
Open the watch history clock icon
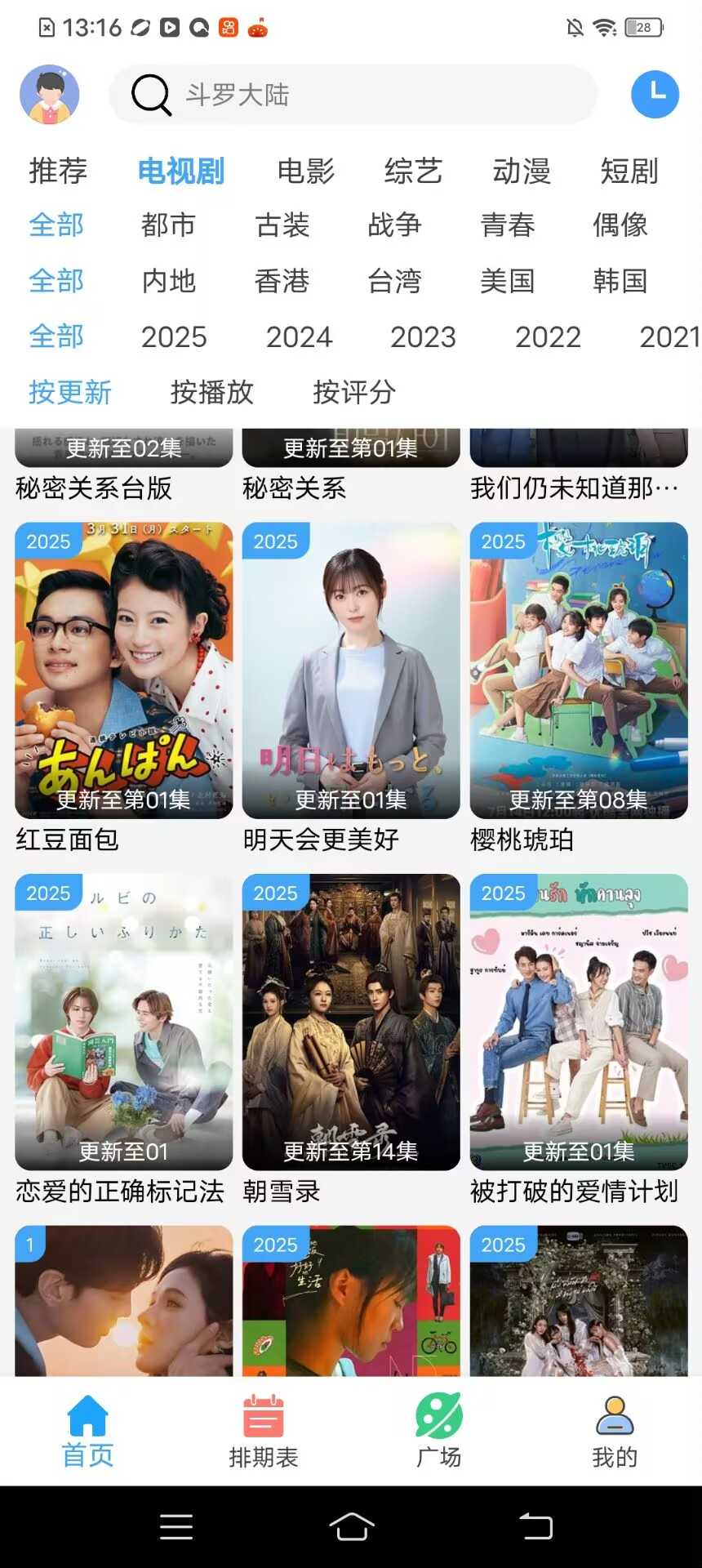pyautogui.click(x=655, y=95)
